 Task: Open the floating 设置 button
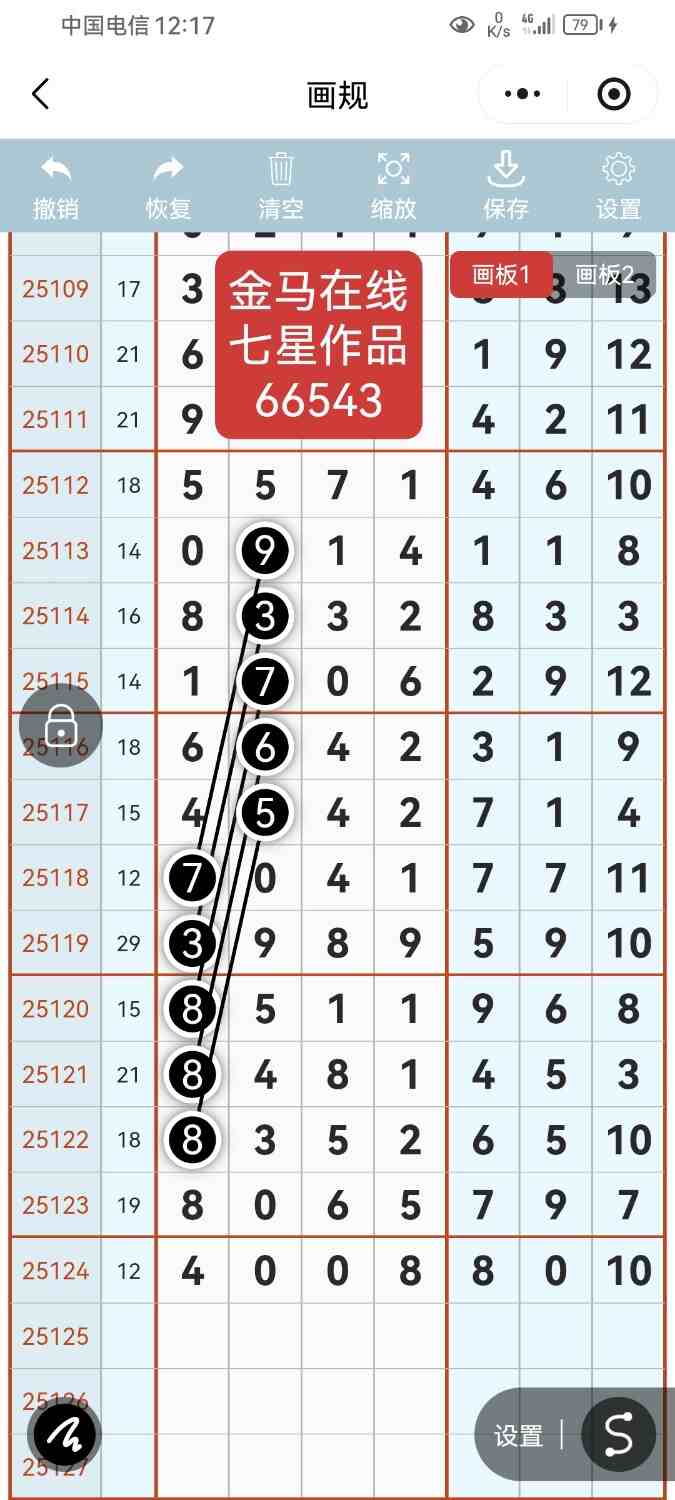click(x=518, y=1436)
